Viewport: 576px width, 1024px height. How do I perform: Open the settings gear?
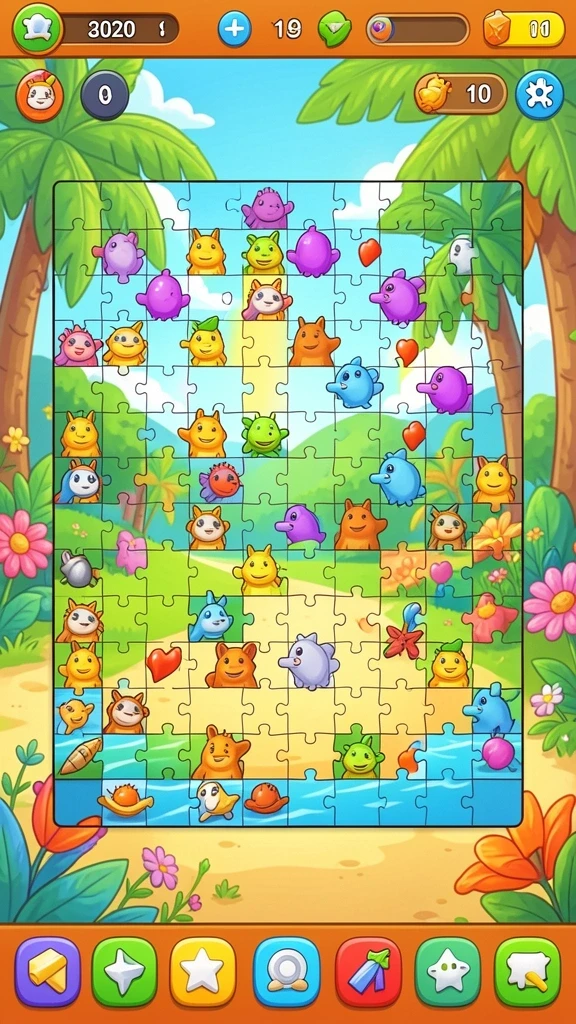[539, 95]
